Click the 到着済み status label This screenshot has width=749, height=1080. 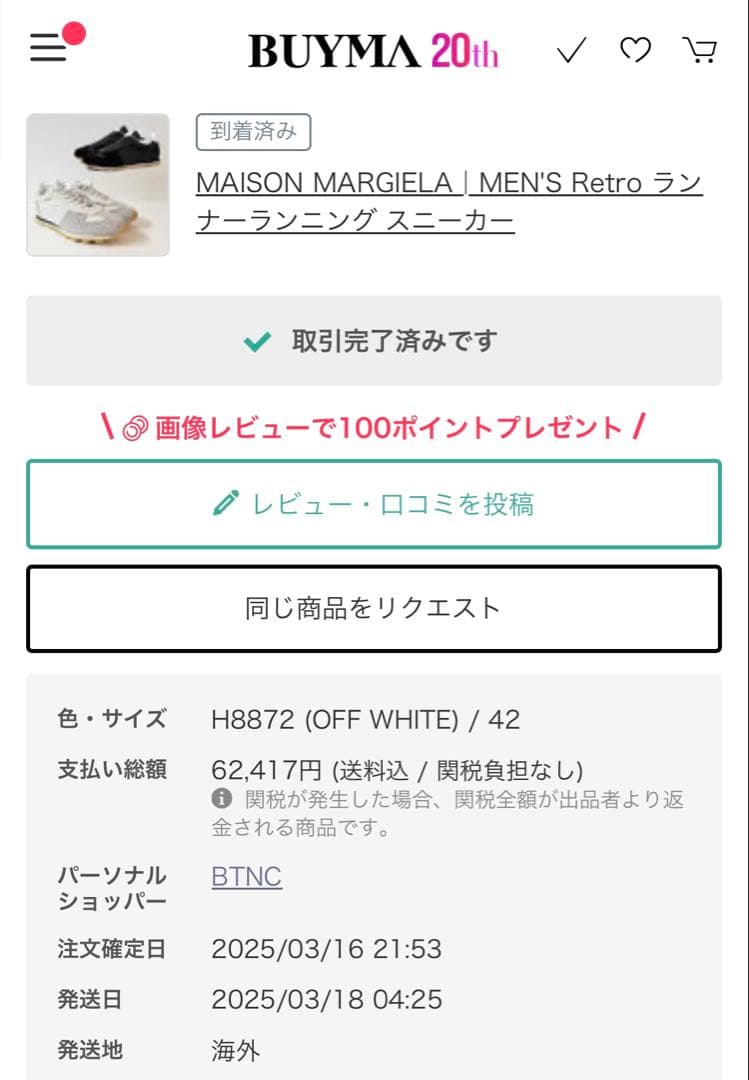pyautogui.click(x=253, y=132)
